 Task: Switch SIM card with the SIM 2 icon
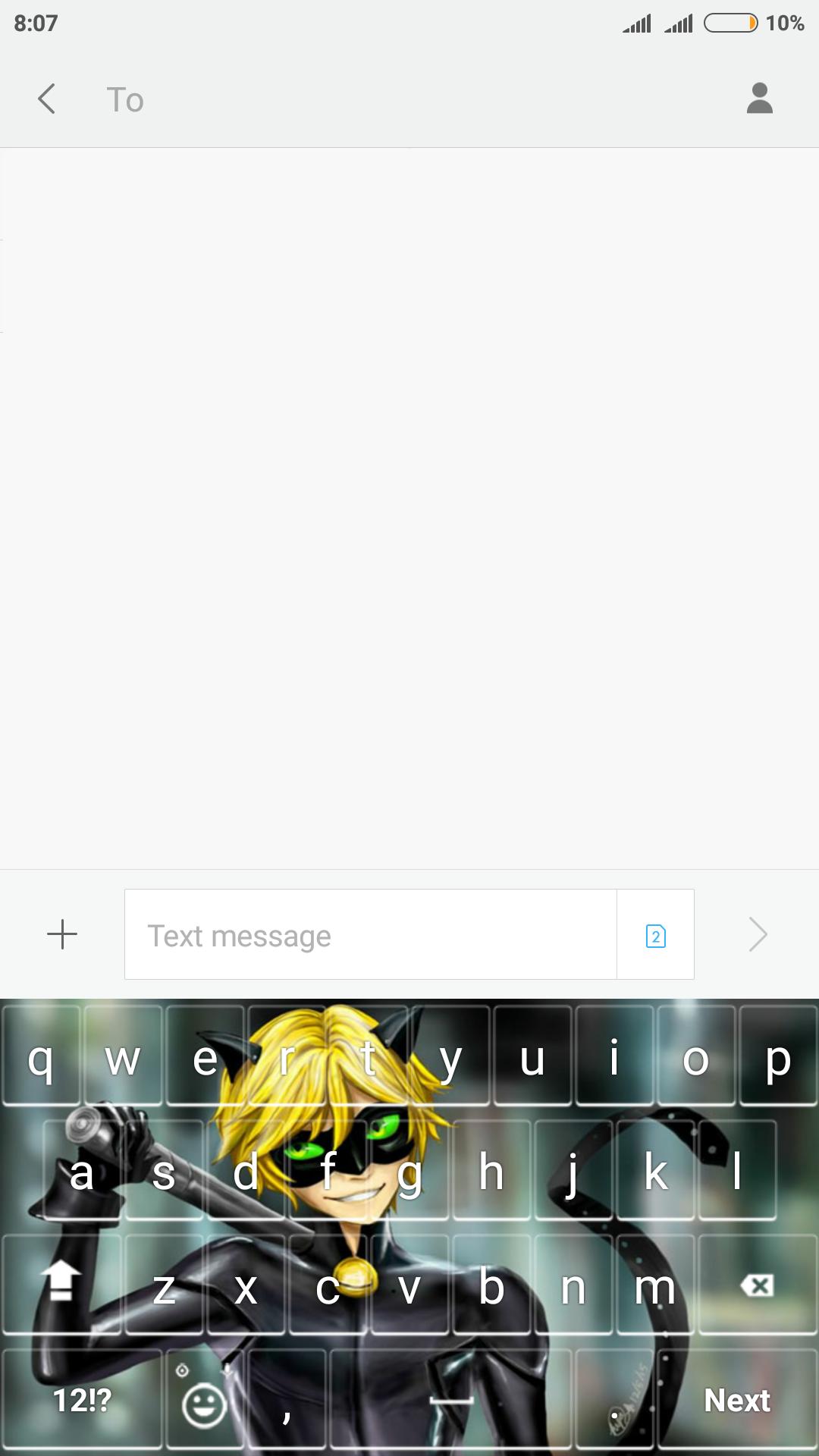click(656, 936)
